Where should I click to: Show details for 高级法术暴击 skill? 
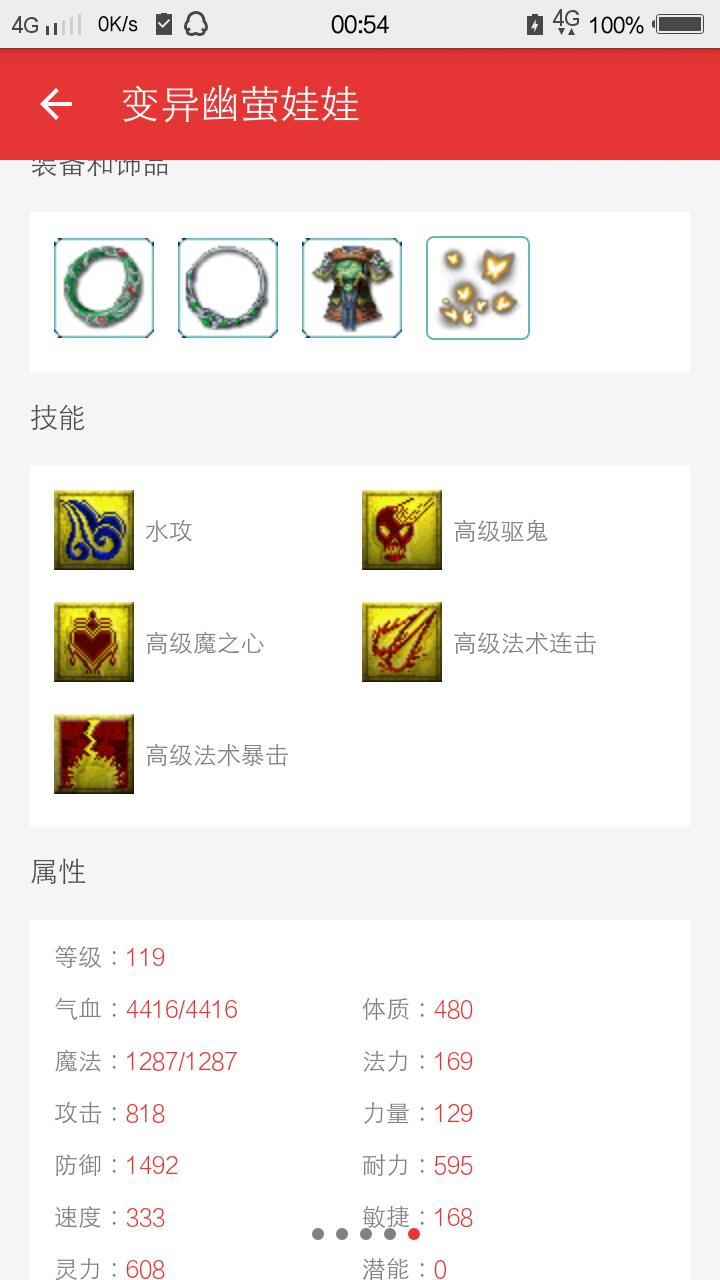(x=94, y=754)
